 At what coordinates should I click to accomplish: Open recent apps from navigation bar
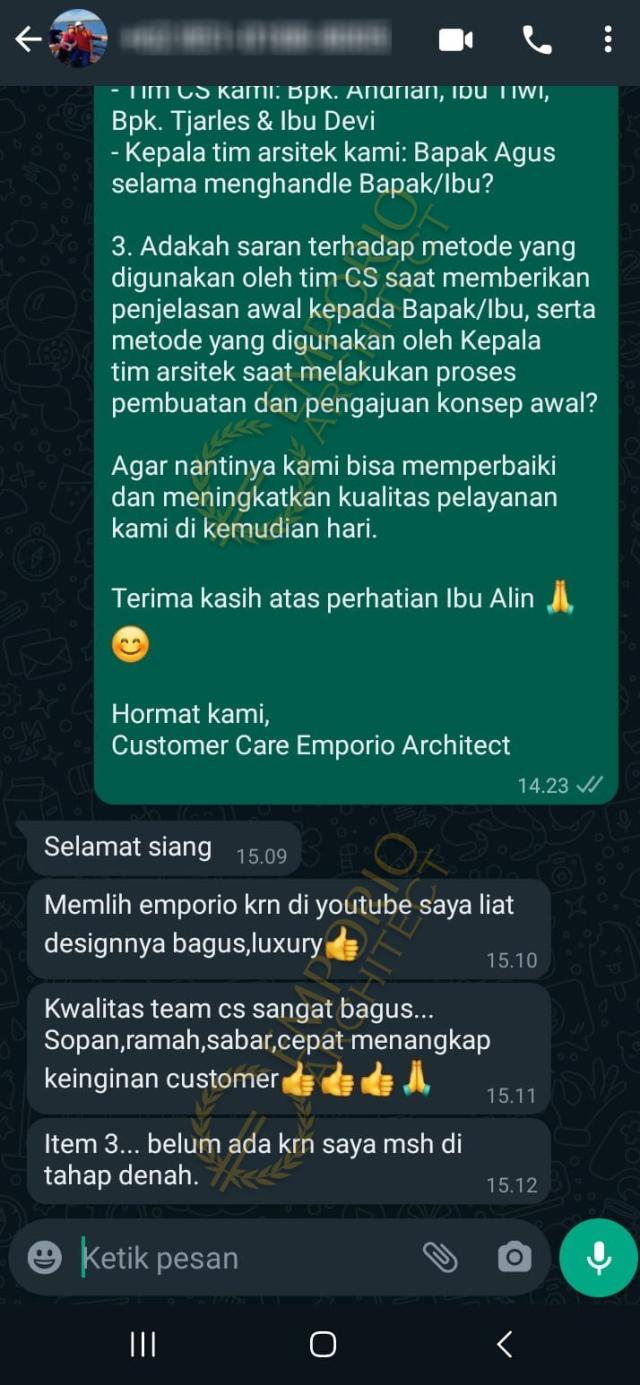(x=143, y=1344)
